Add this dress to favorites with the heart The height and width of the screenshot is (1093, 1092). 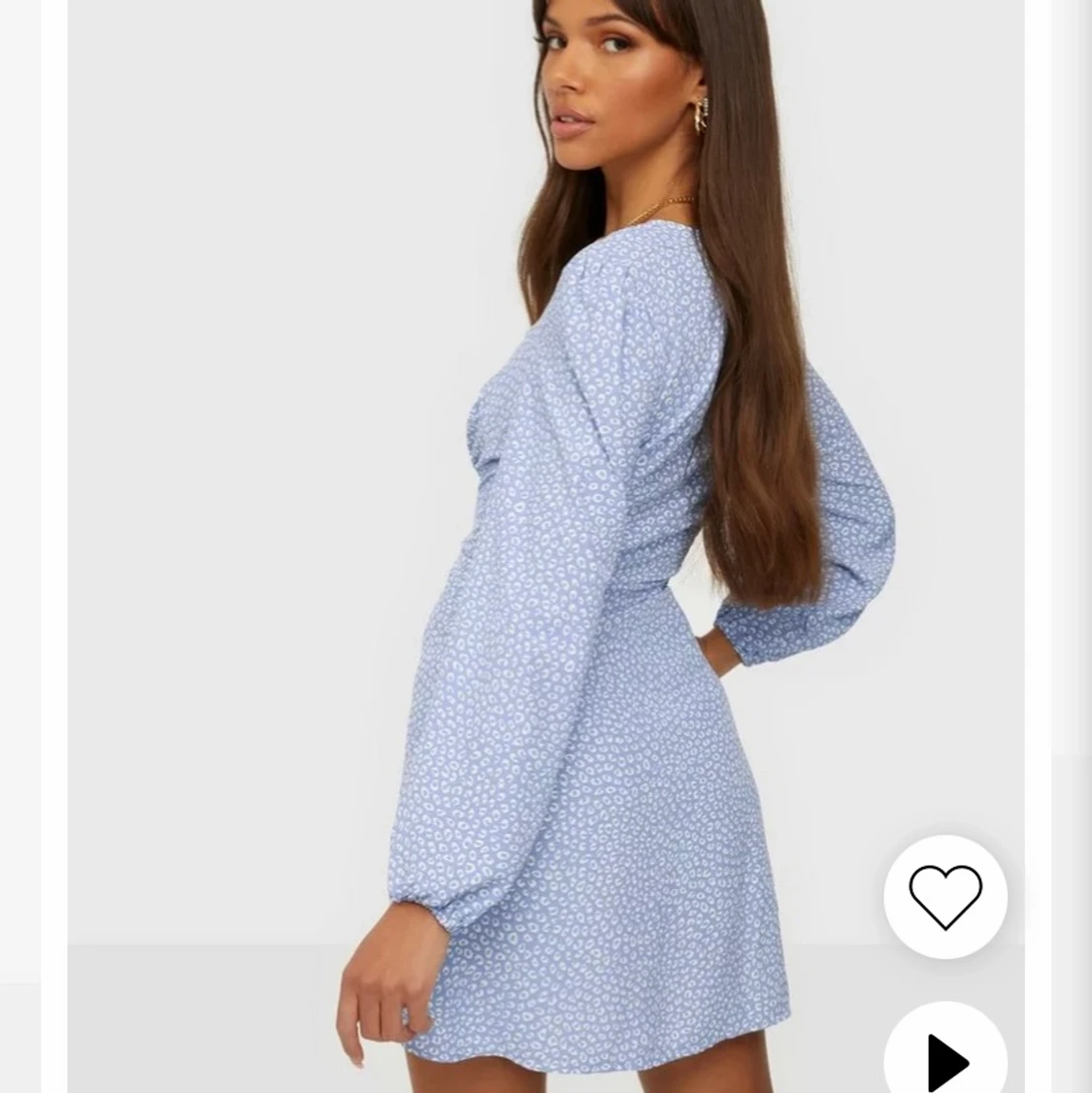pyautogui.click(x=944, y=896)
